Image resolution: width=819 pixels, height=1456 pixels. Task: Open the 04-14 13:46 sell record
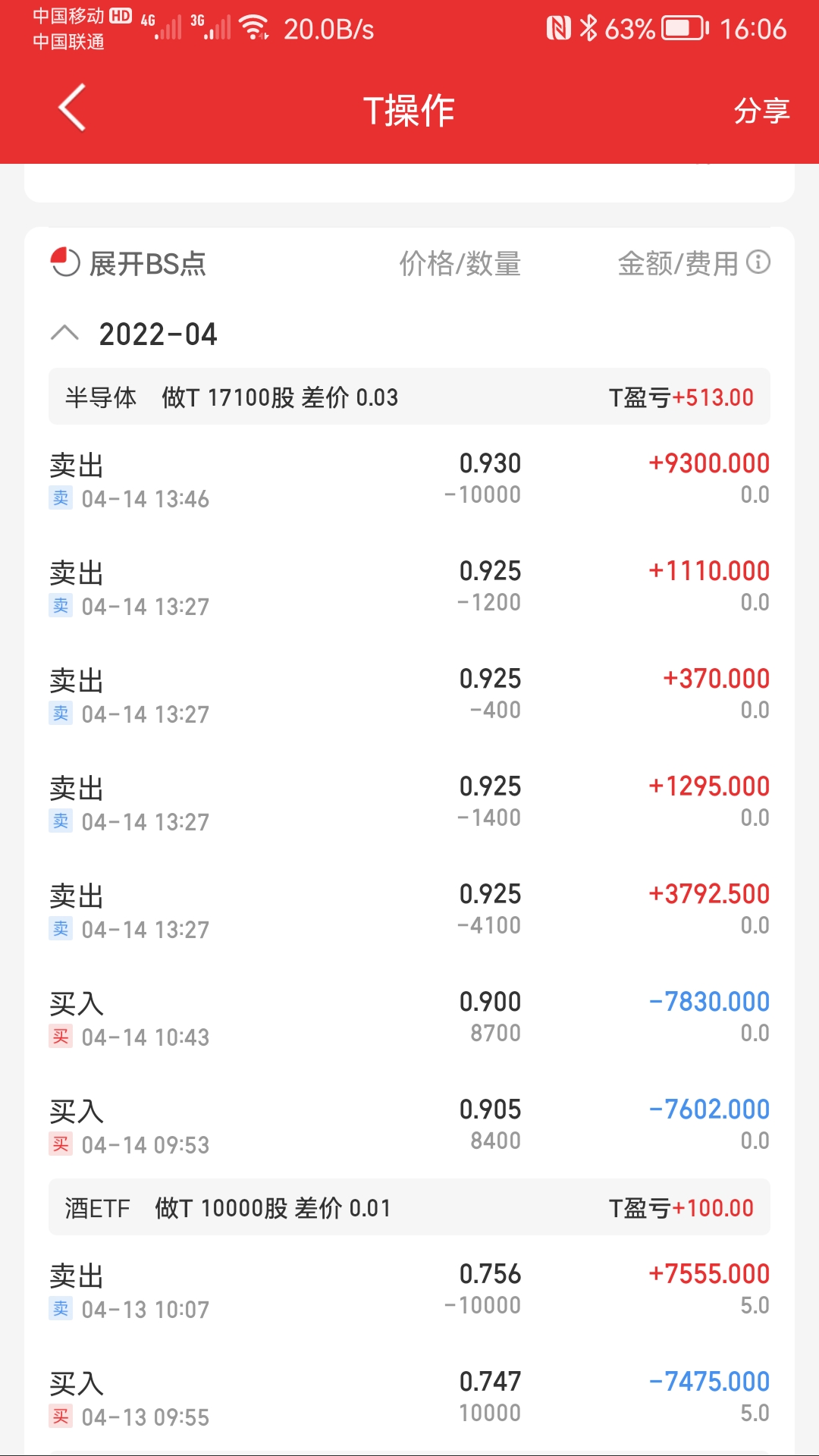pos(409,480)
